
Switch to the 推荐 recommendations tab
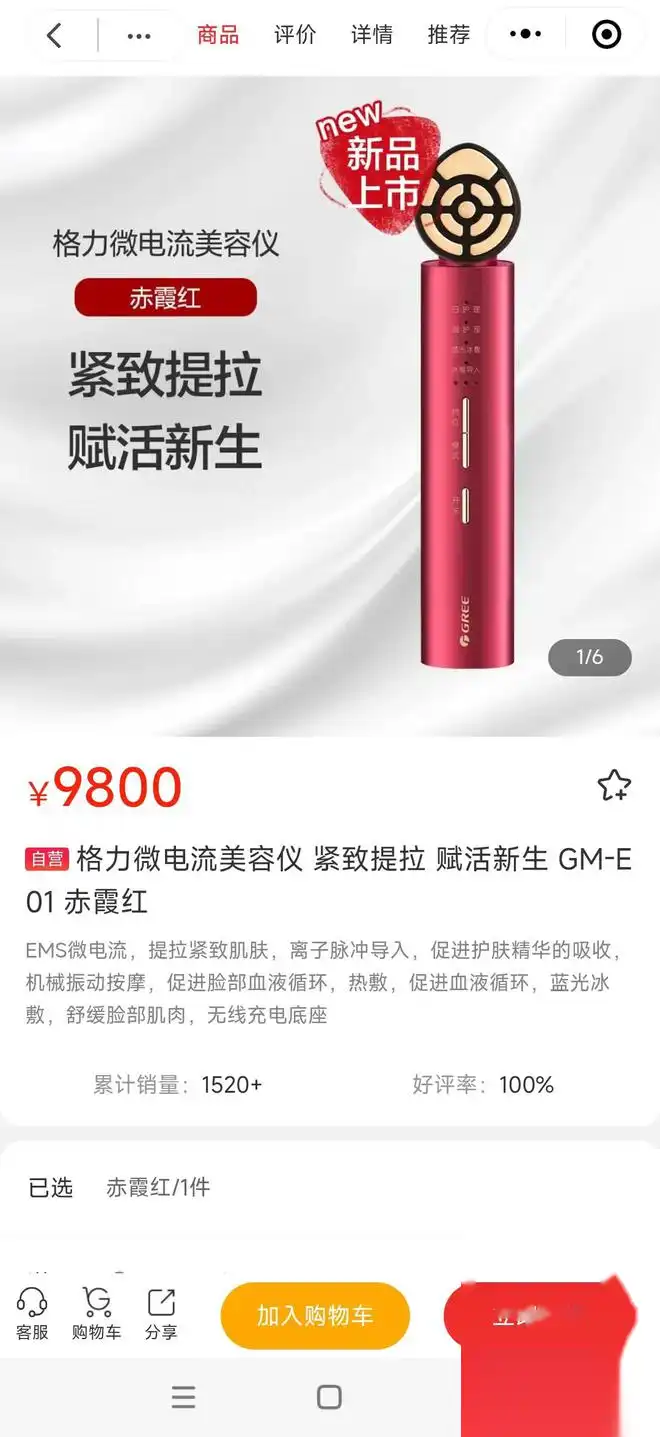coord(449,35)
